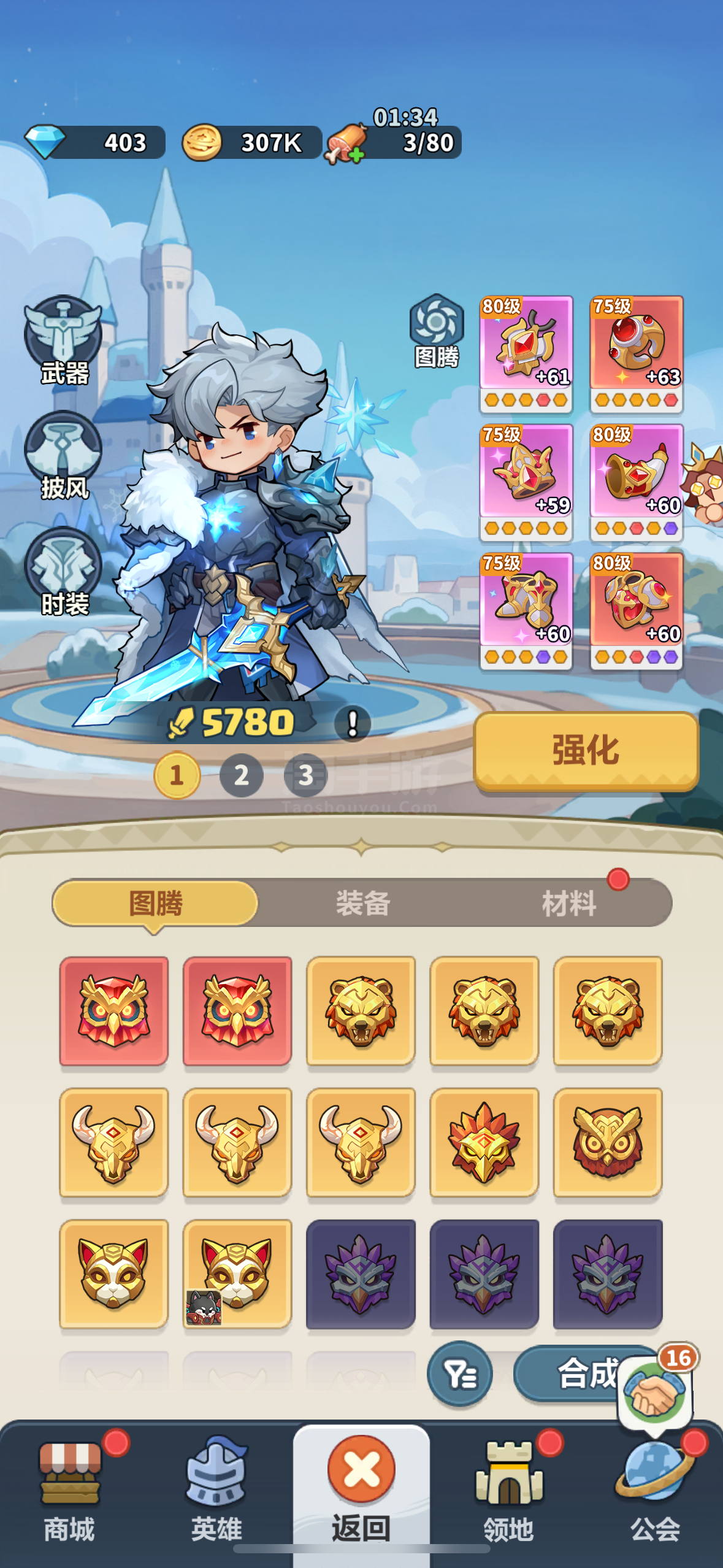Select the level 80 equipment with +61
The height and width of the screenshot is (1568, 723).
pos(526,353)
